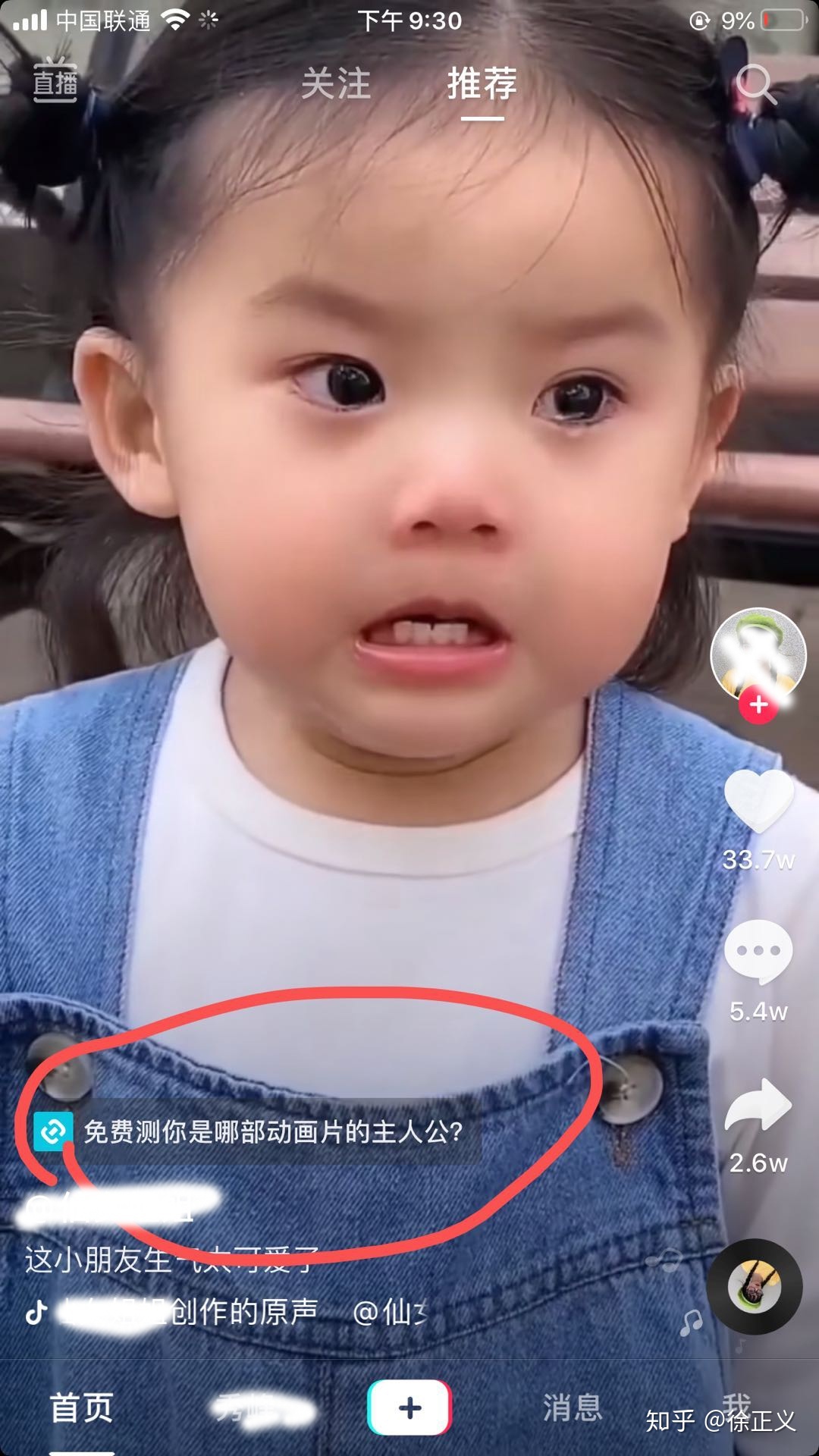
Task: Open the spinning music disc
Action: coord(755,1288)
